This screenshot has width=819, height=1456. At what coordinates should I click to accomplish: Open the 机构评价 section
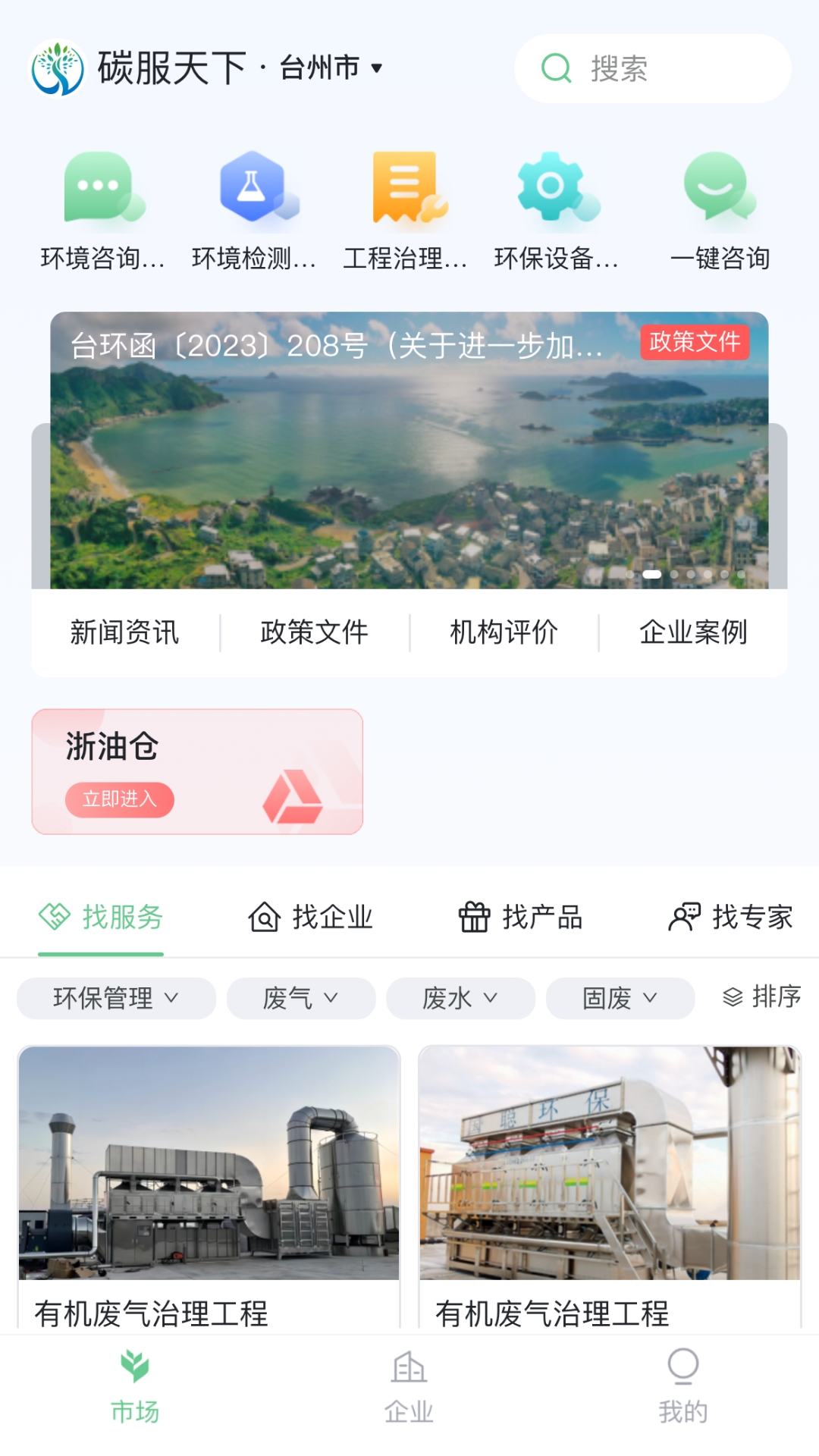[x=504, y=631]
